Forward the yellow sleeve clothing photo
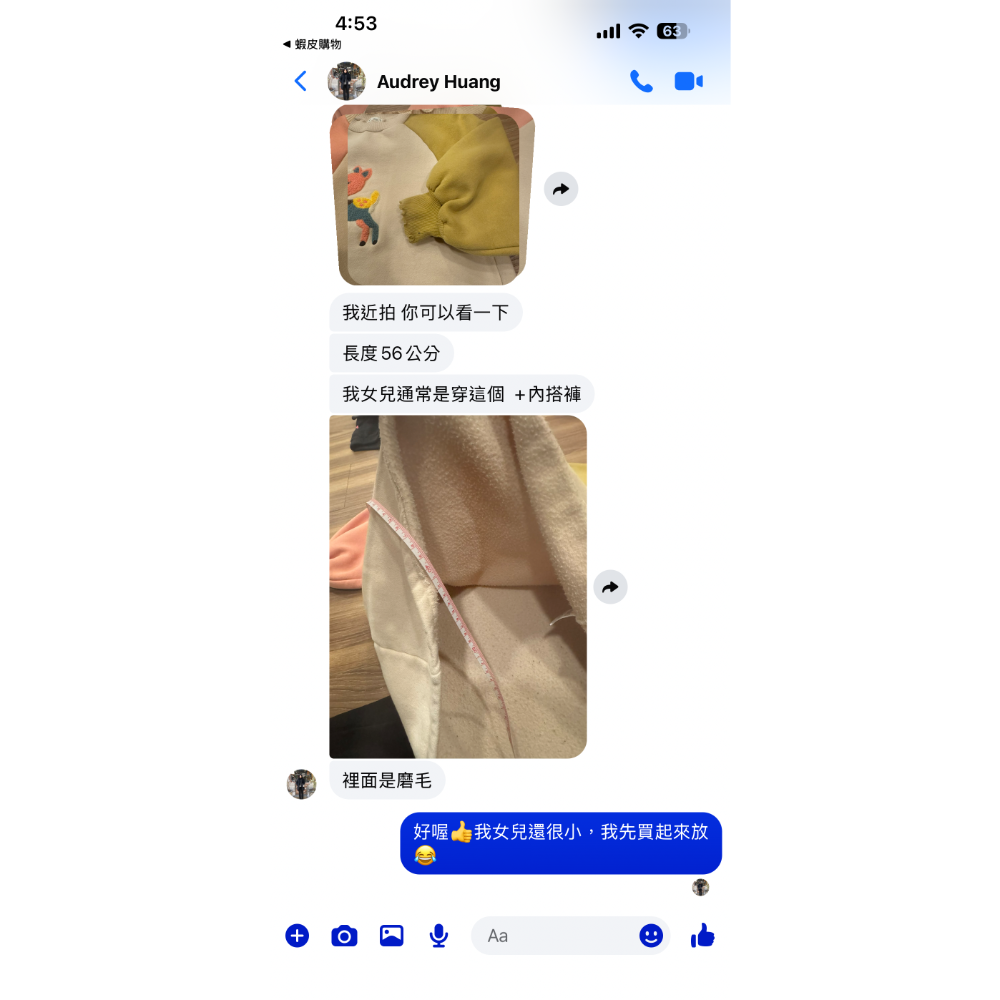Image resolution: width=1000 pixels, height=1000 pixels. pyautogui.click(x=561, y=189)
